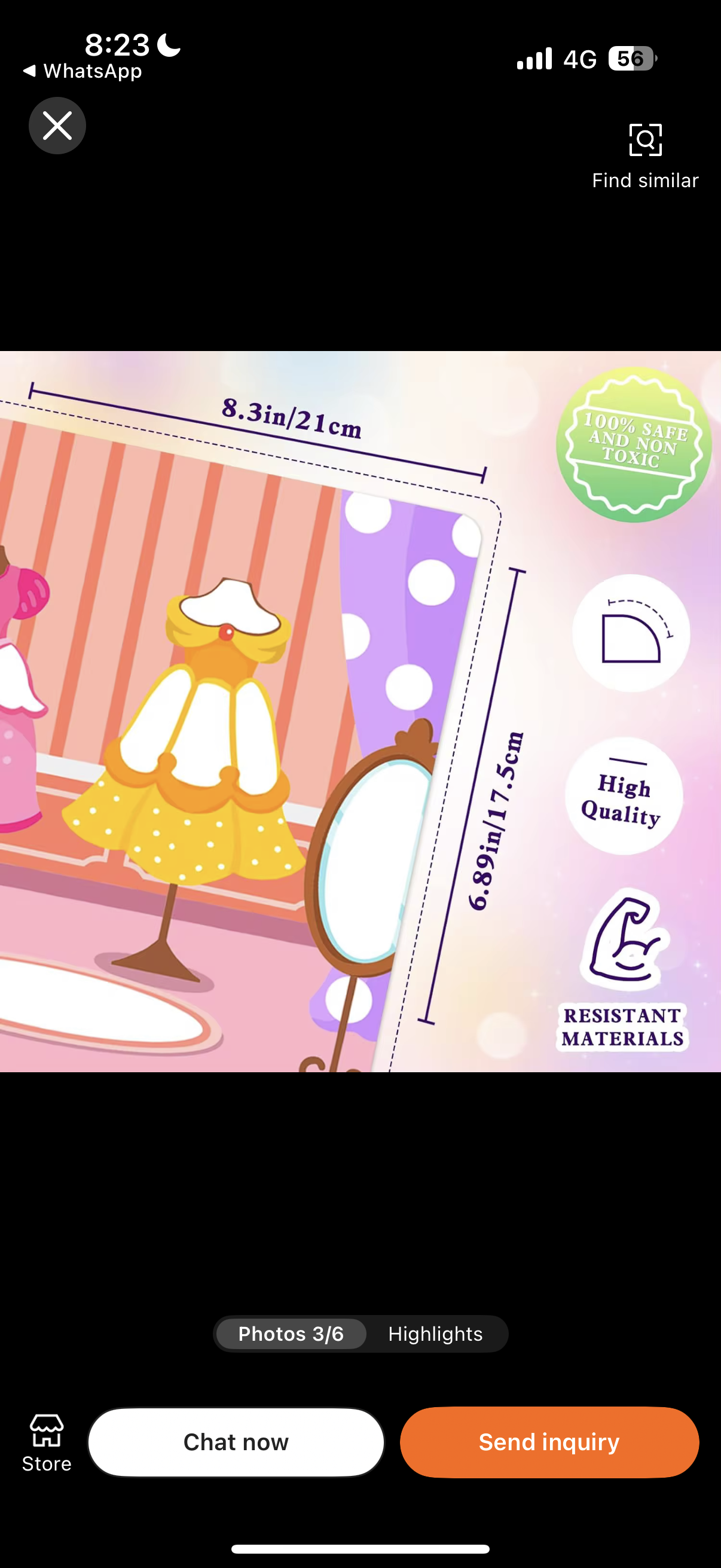Return to WhatsApp via back link
Viewport: 721px width, 1568px height.
click(x=83, y=71)
